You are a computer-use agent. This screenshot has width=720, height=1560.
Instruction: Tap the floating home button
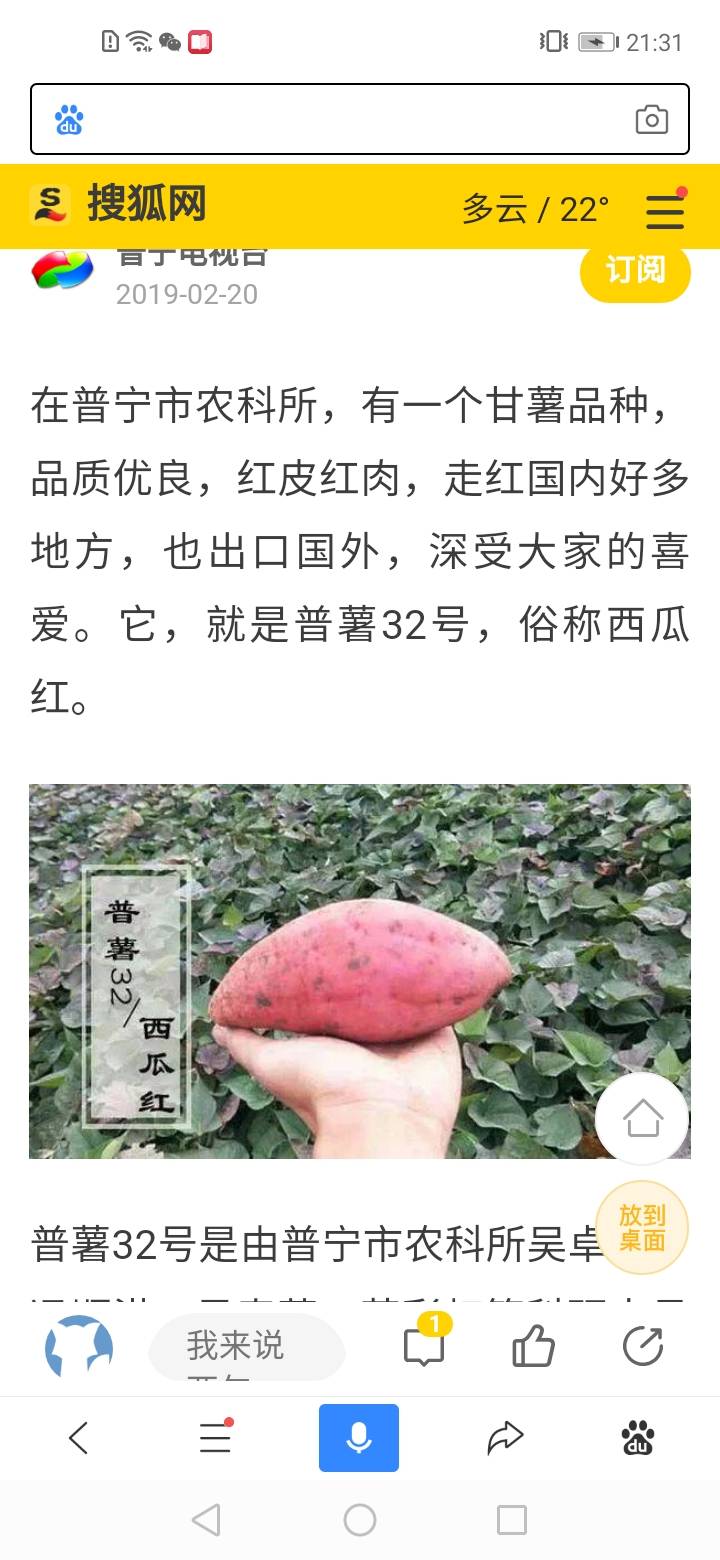point(642,1118)
